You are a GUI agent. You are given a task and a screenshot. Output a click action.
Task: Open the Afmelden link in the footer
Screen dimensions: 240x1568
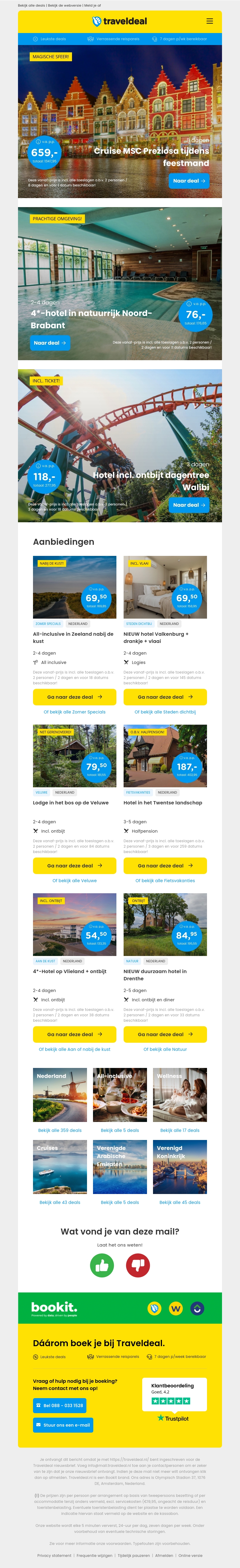[x=164, y=1555]
